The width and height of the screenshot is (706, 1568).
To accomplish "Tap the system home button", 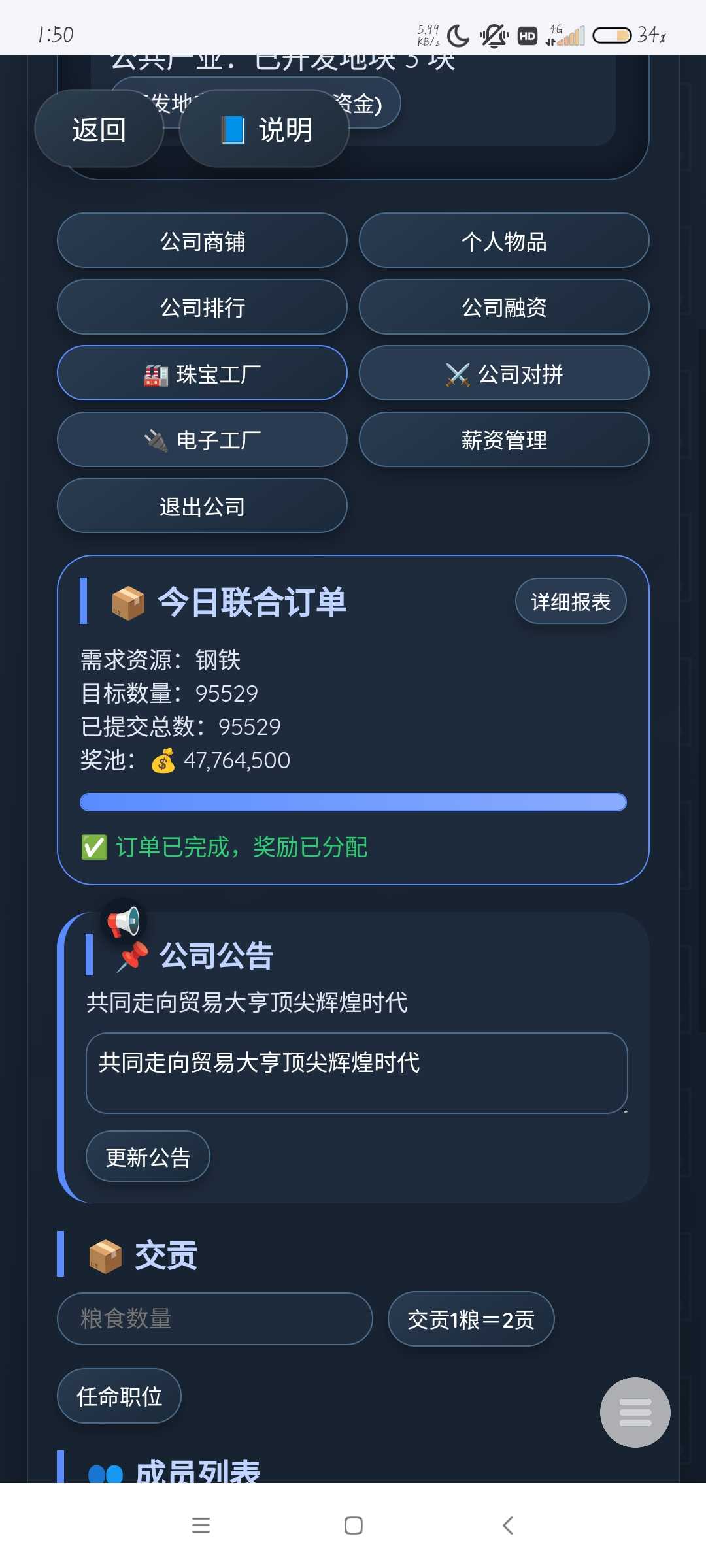I will [x=354, y=1526].
